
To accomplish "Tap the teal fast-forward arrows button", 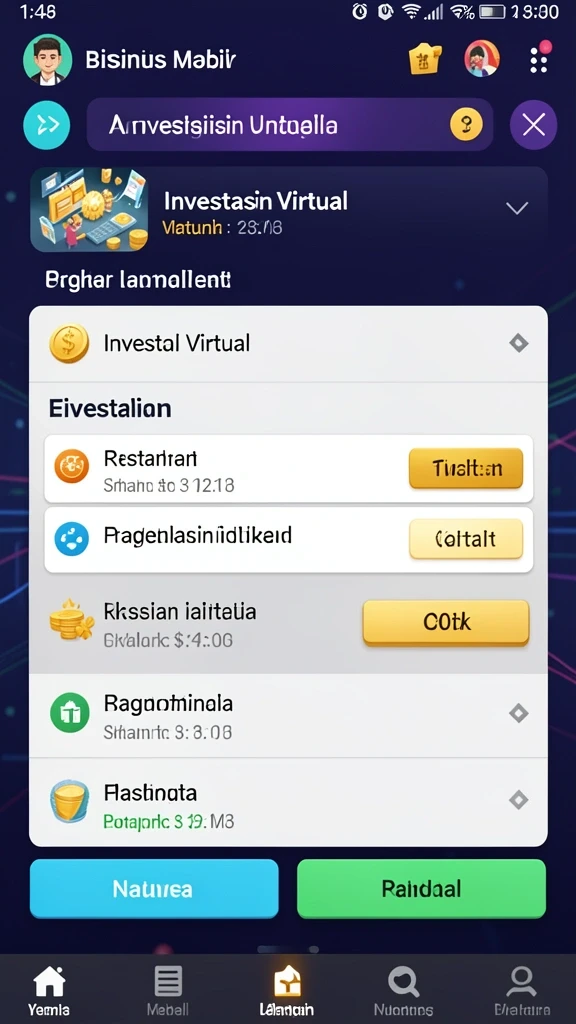I will (46, 125).
